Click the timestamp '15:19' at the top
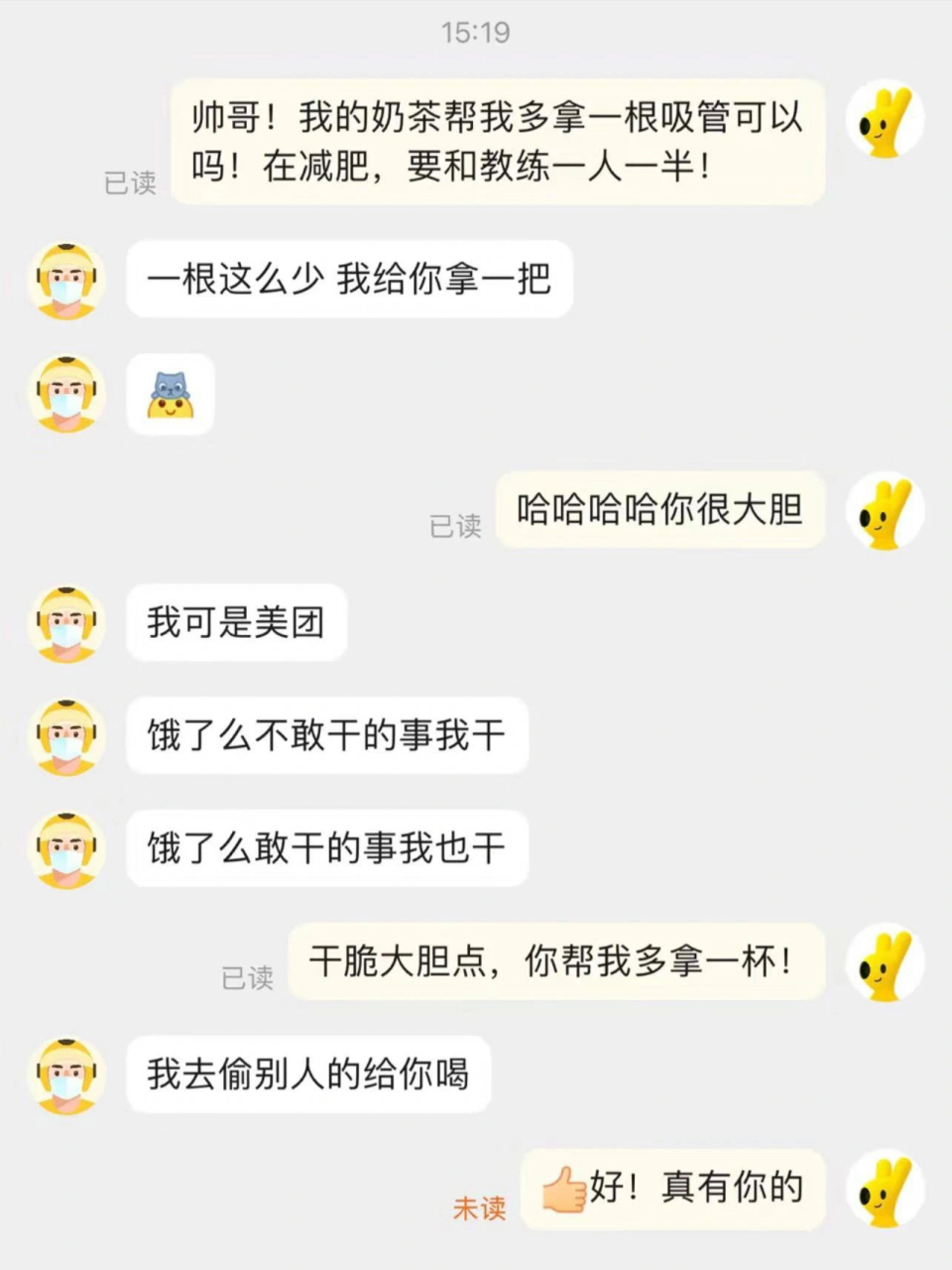The width and height of the screenshot is (952, 1270). (x=475, y=33)
